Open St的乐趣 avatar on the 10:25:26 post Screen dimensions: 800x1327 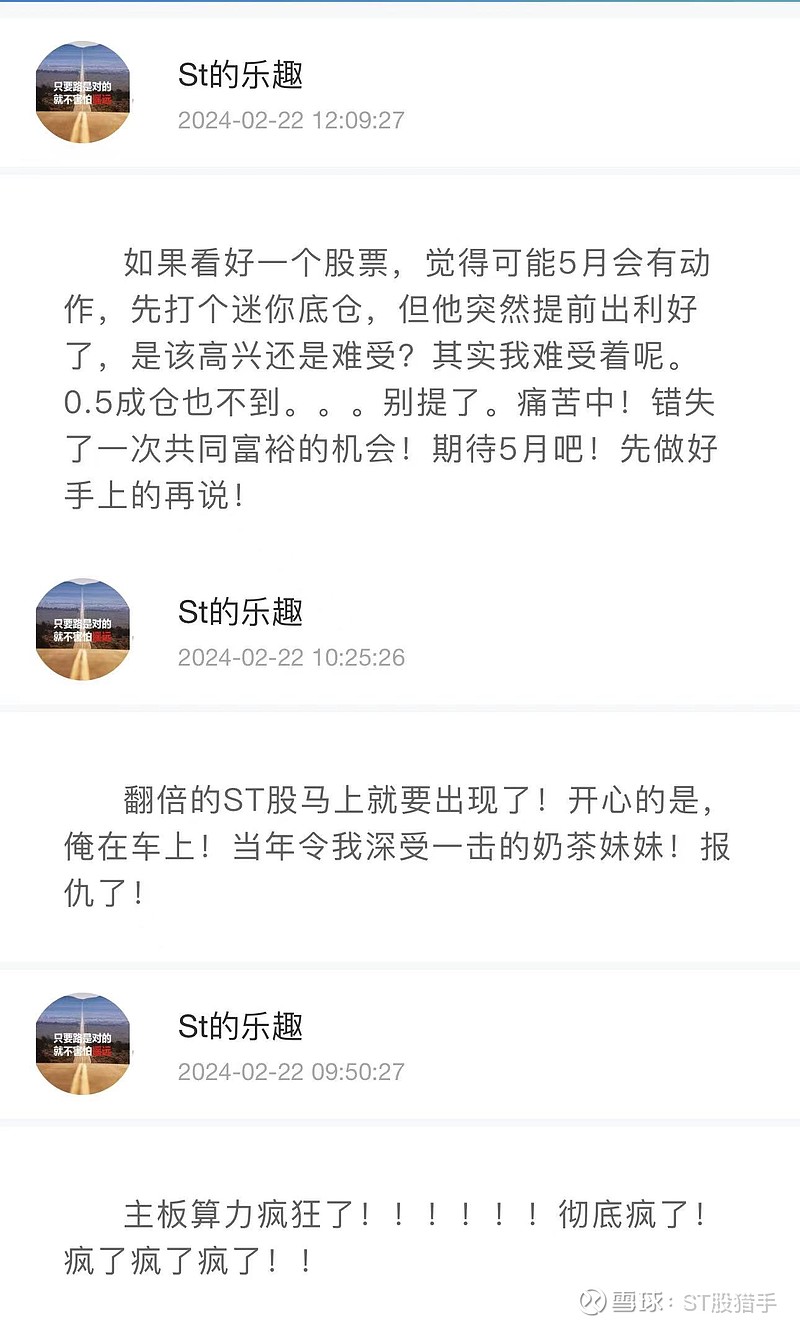coord(83,630)
